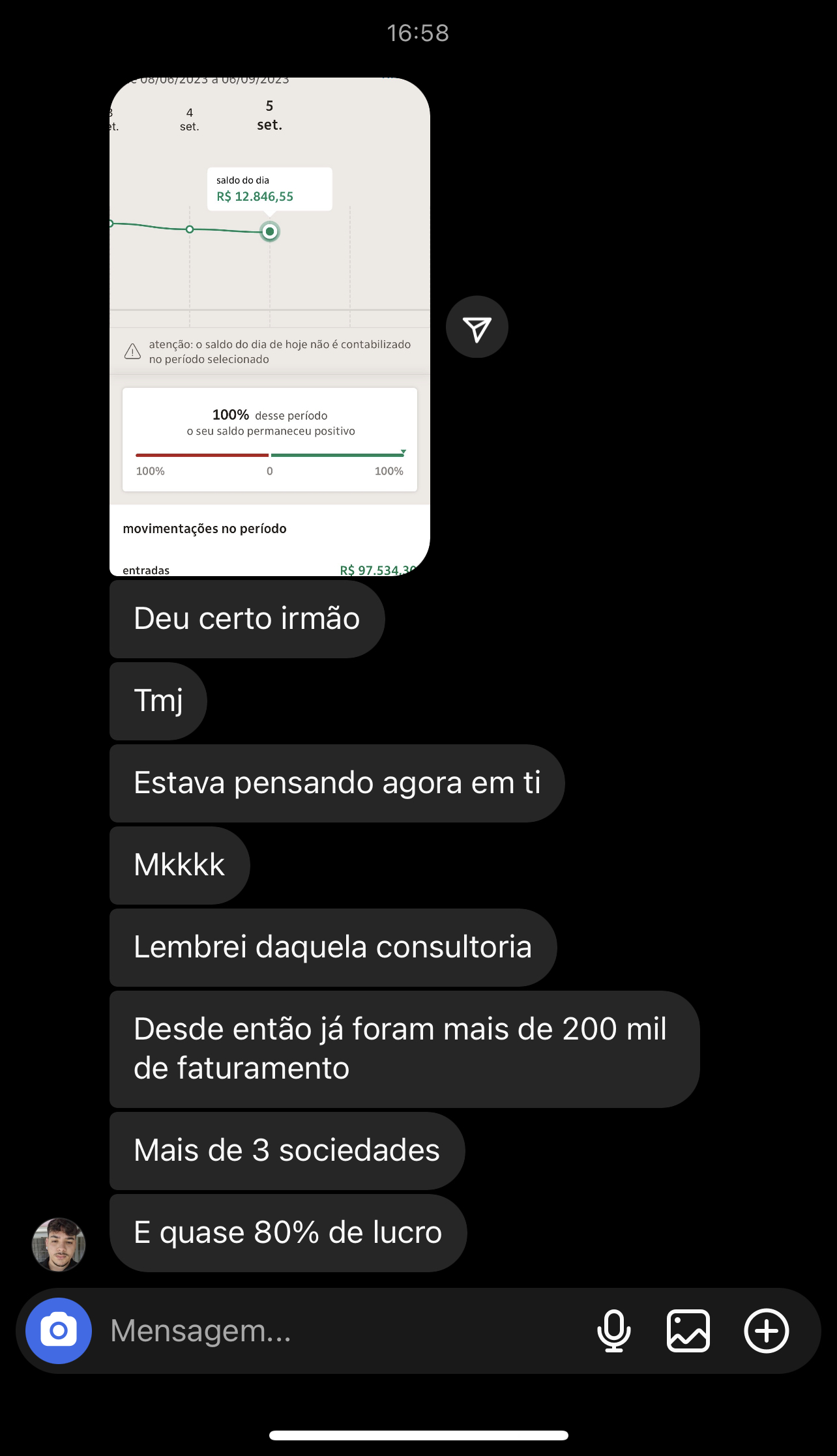Open the photo gallery picker icon

tap(688, 1330)
